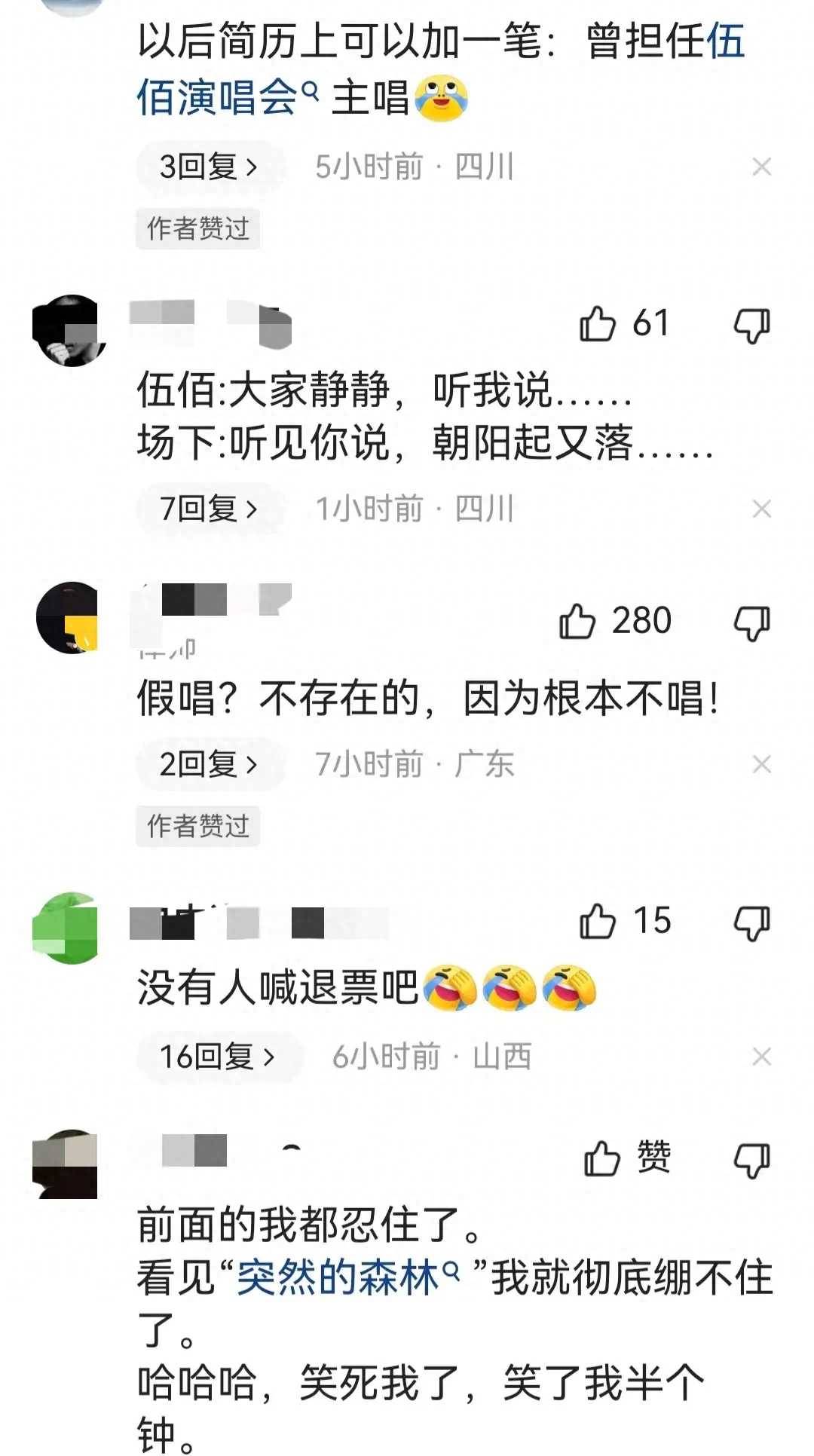The width and height of the screenshot is (814, 1456).
Task: Dislike the 大家静静 comment
Action: (x=751, y=325)
